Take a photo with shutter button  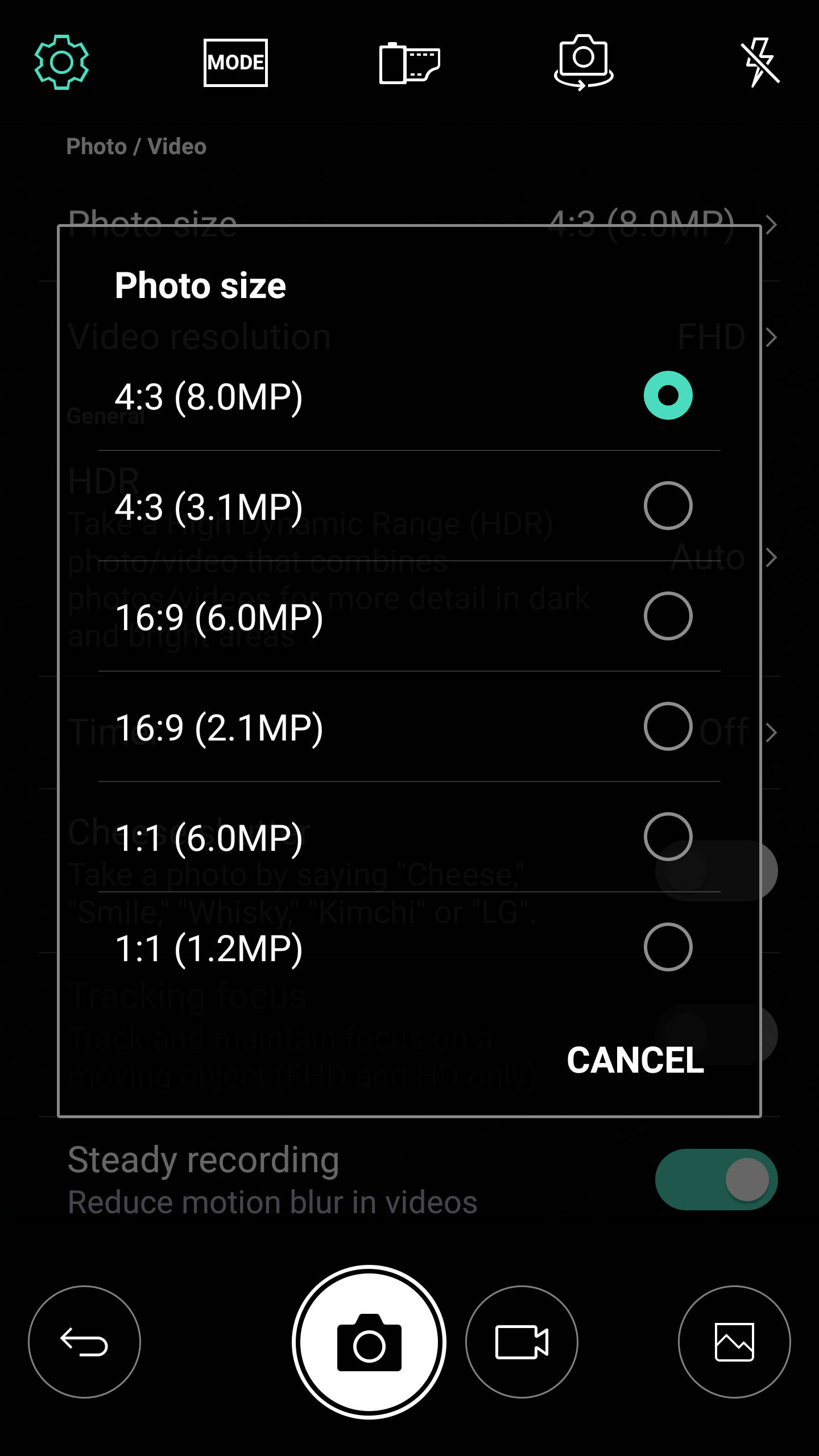(x=369, y=1342)
